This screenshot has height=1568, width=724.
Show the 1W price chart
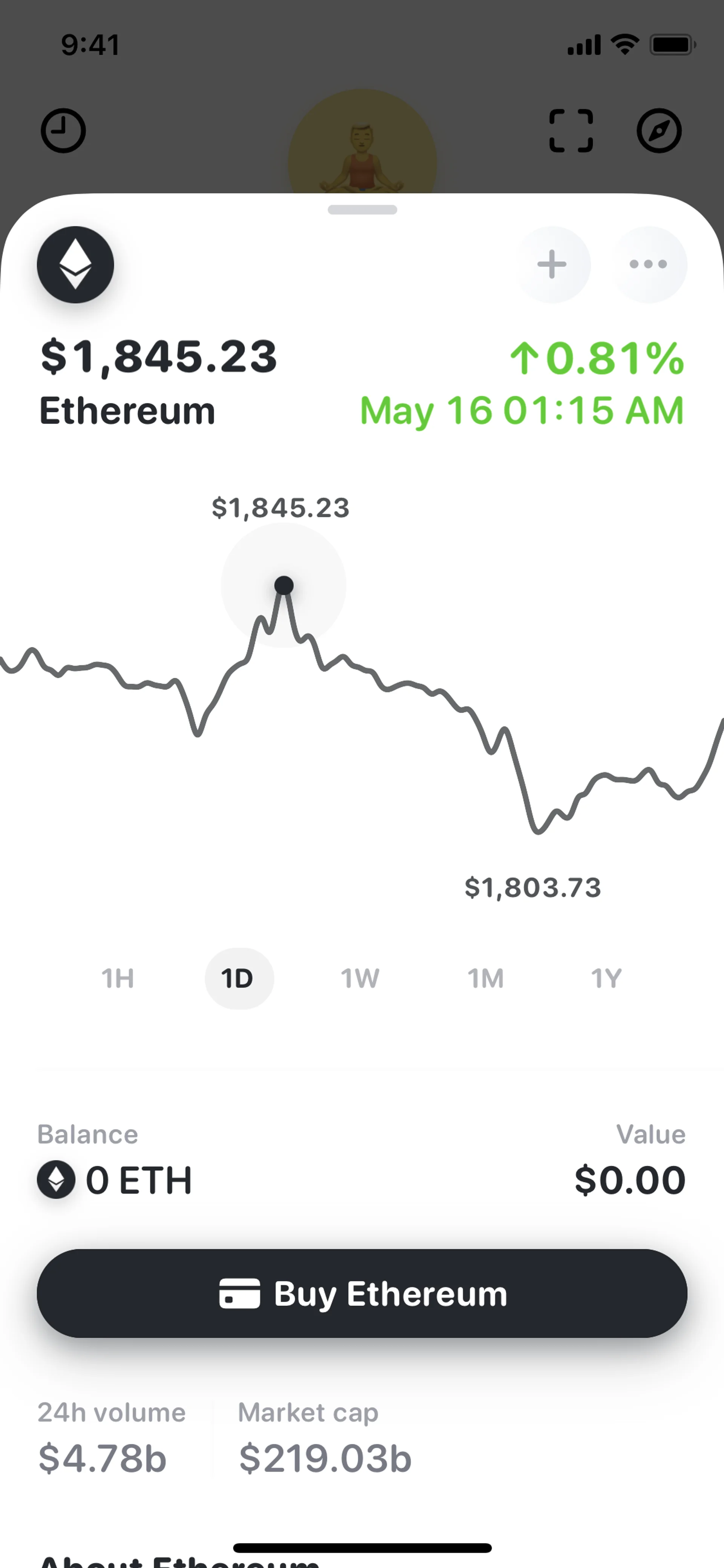360,979
